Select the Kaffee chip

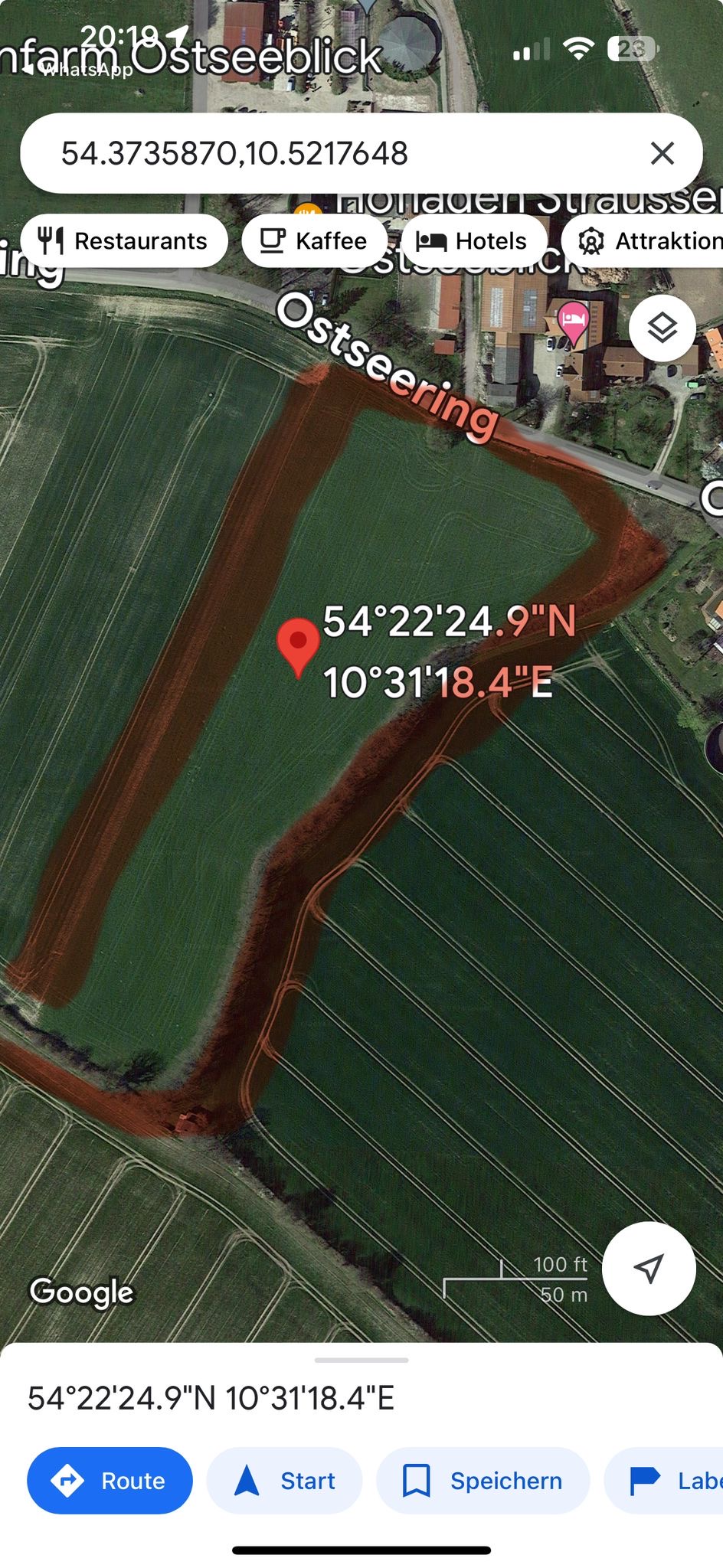[315, 240]
